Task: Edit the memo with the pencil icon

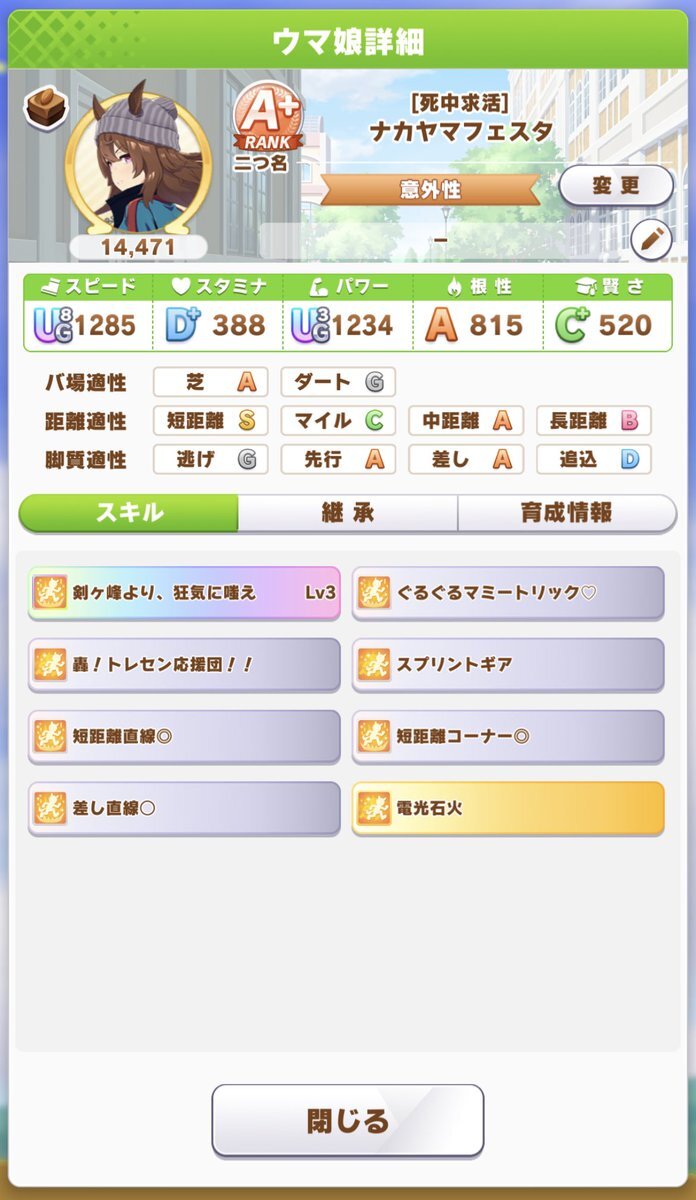Action: point(651,239)
